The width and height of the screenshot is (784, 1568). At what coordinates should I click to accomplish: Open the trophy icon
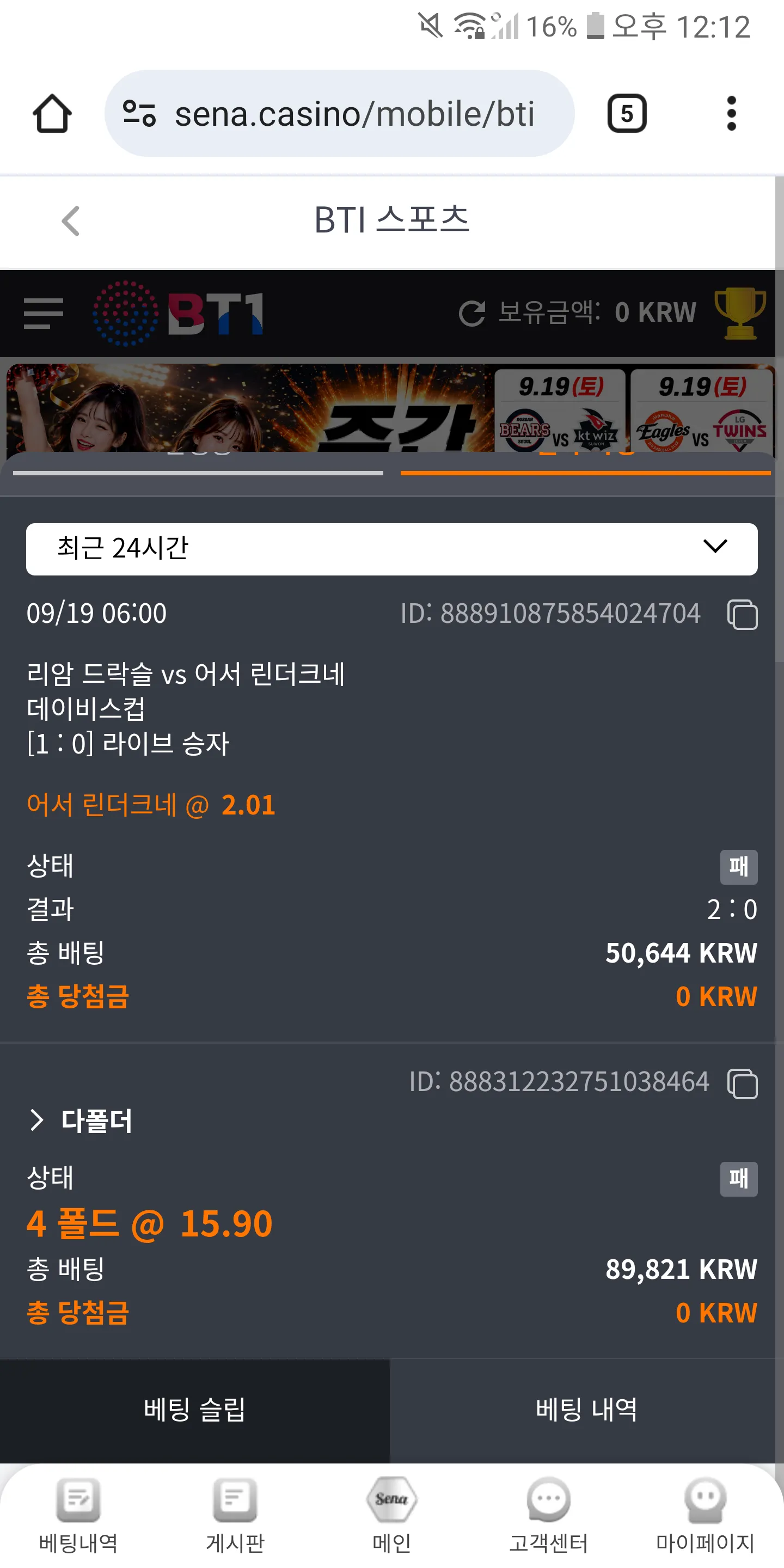tap(739, 313)
